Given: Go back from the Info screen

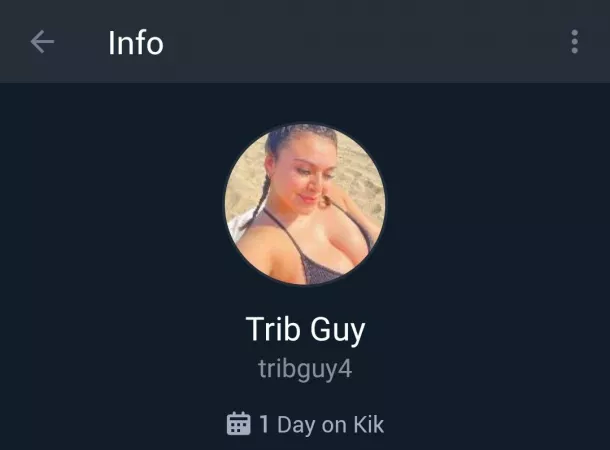Looking at the screenshot, I should [42, 42].
